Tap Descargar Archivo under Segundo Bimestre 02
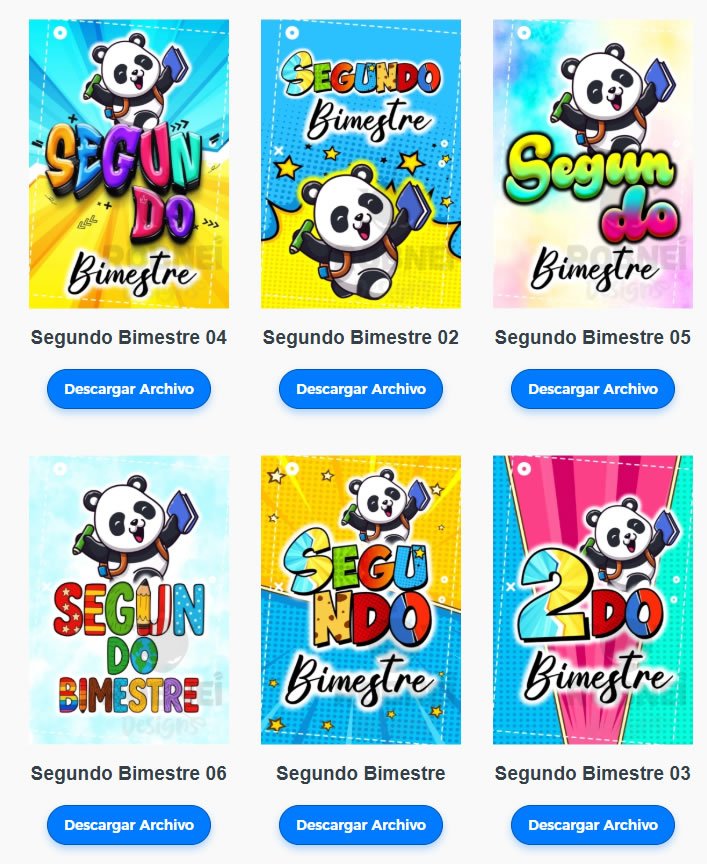The width and height of the screenshot is (707, 864). tap(361, 389)
